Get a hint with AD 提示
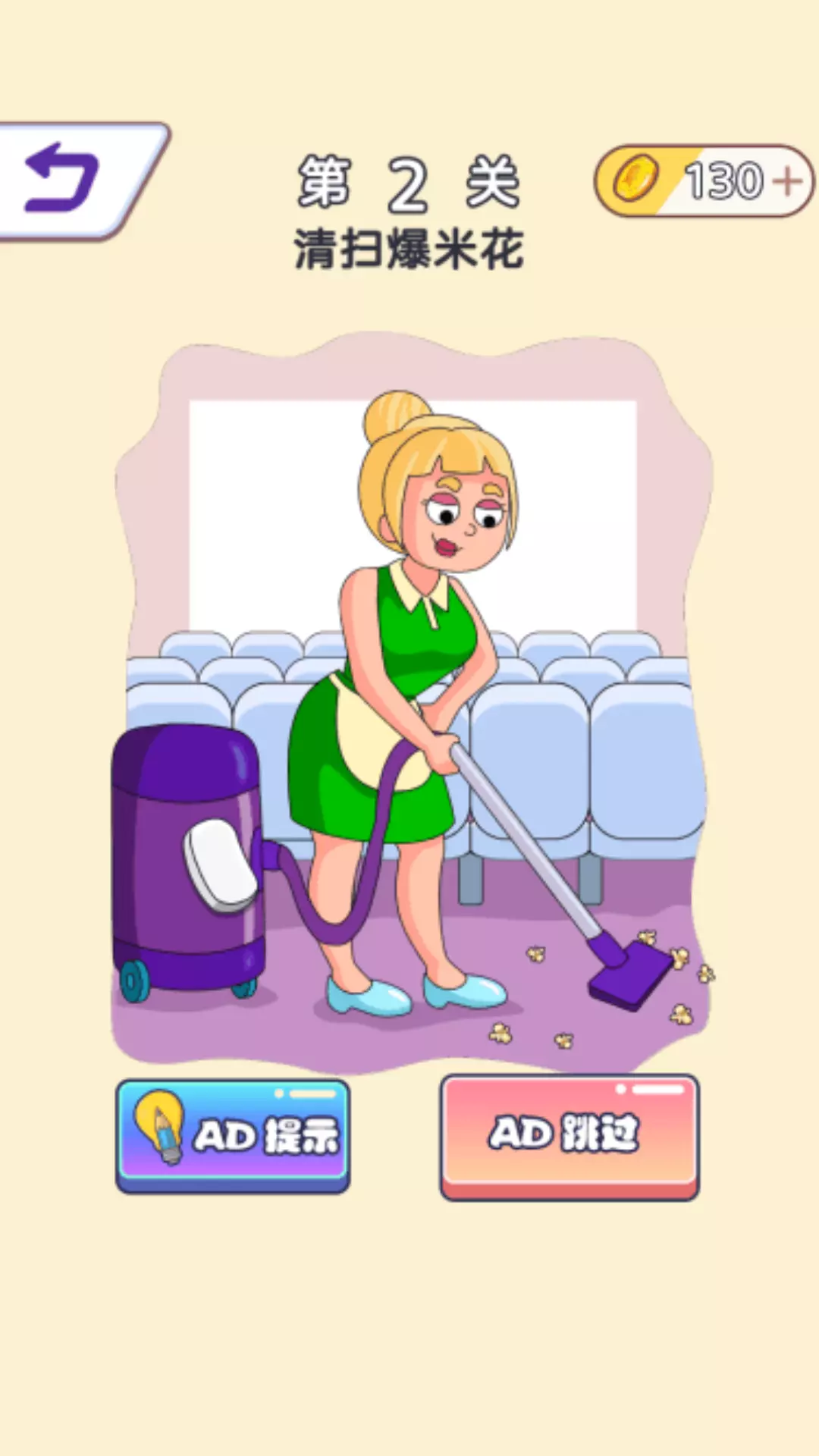Screen dimensions: 819x1456 coord(233,1136)
